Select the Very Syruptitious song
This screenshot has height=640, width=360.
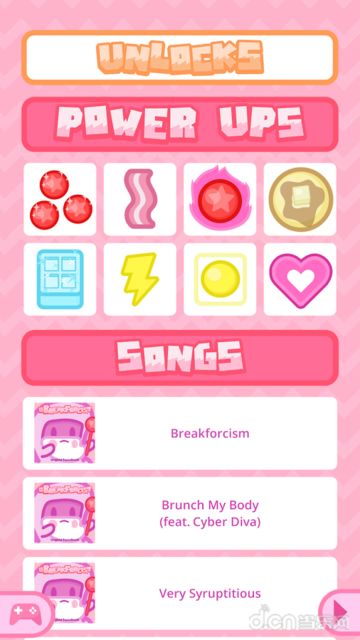[x=180, y=593]
